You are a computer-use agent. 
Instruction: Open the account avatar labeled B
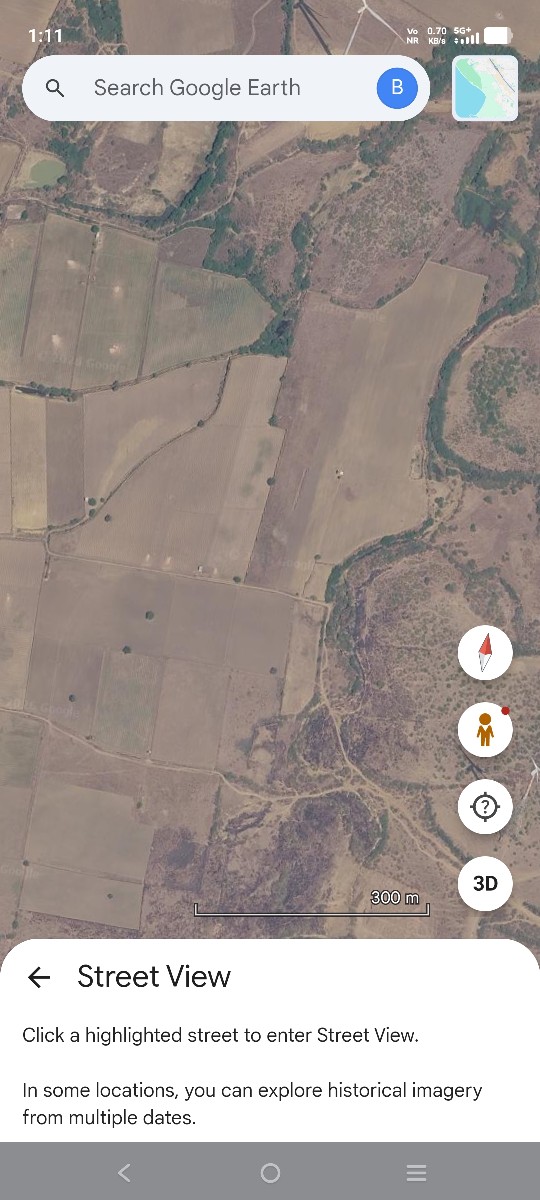click(x=397, y=88)
